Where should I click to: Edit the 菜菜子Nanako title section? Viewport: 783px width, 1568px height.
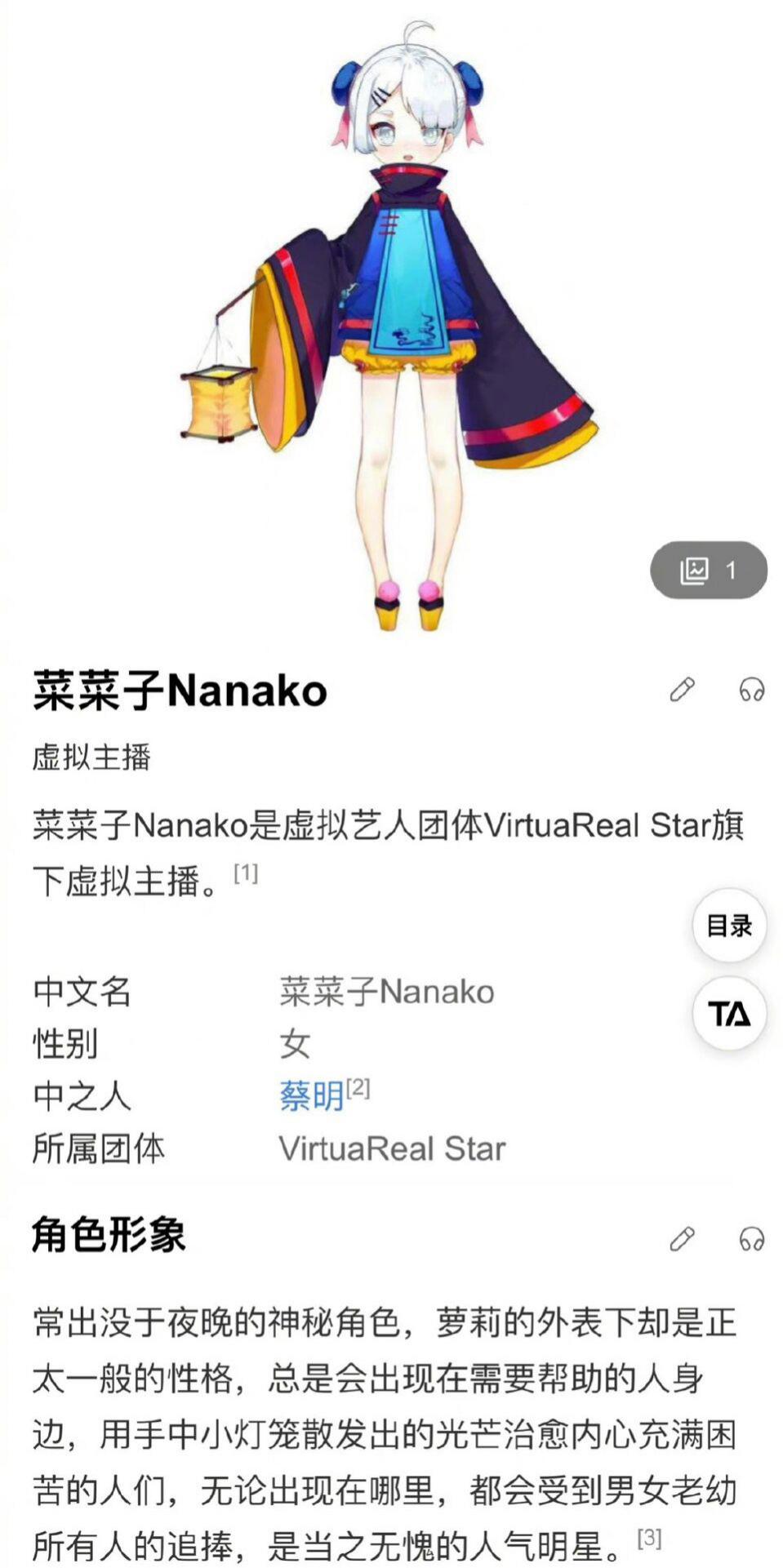682,690
